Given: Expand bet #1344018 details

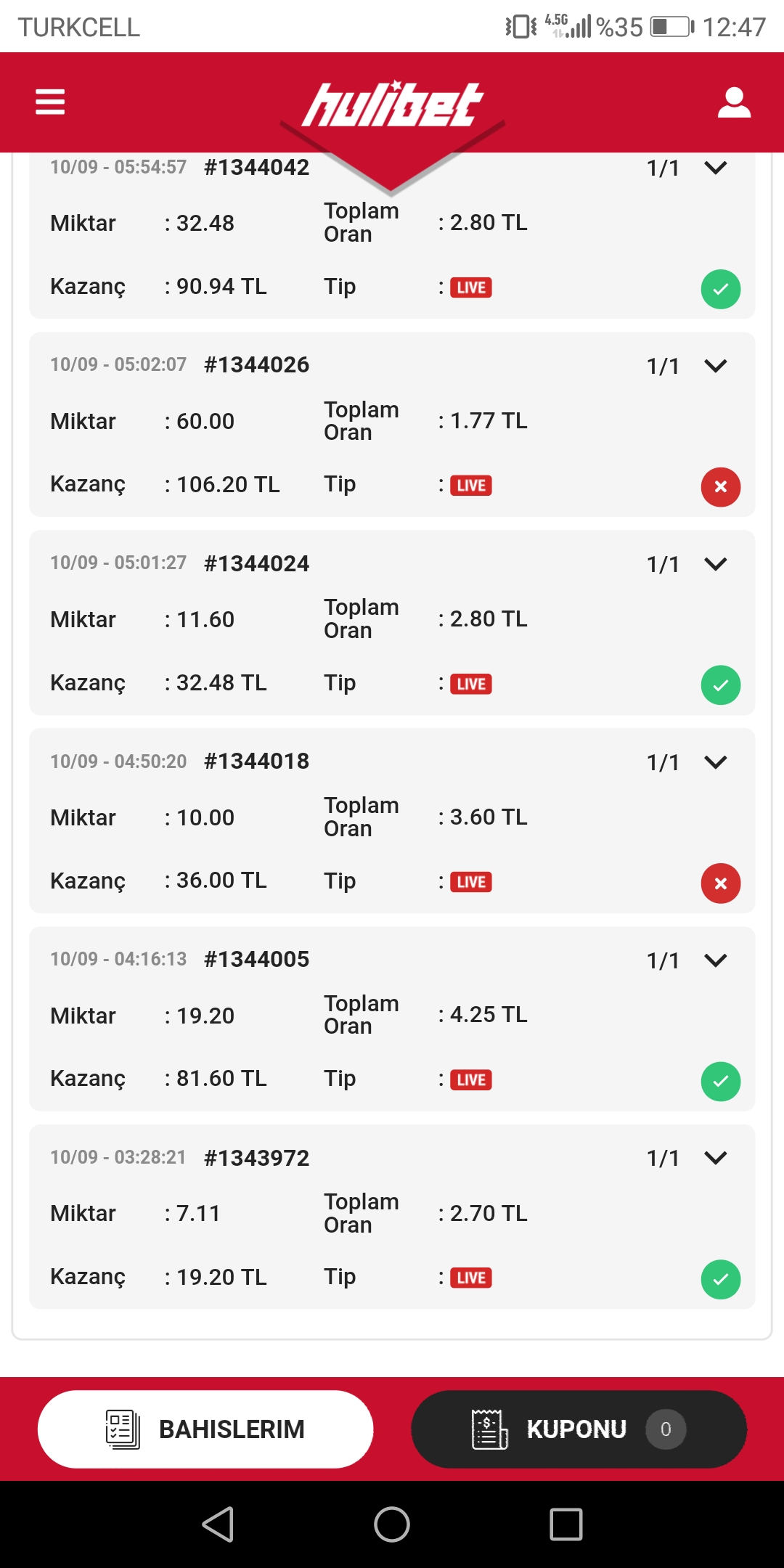Looking at the screenshot, I should 716,762.
